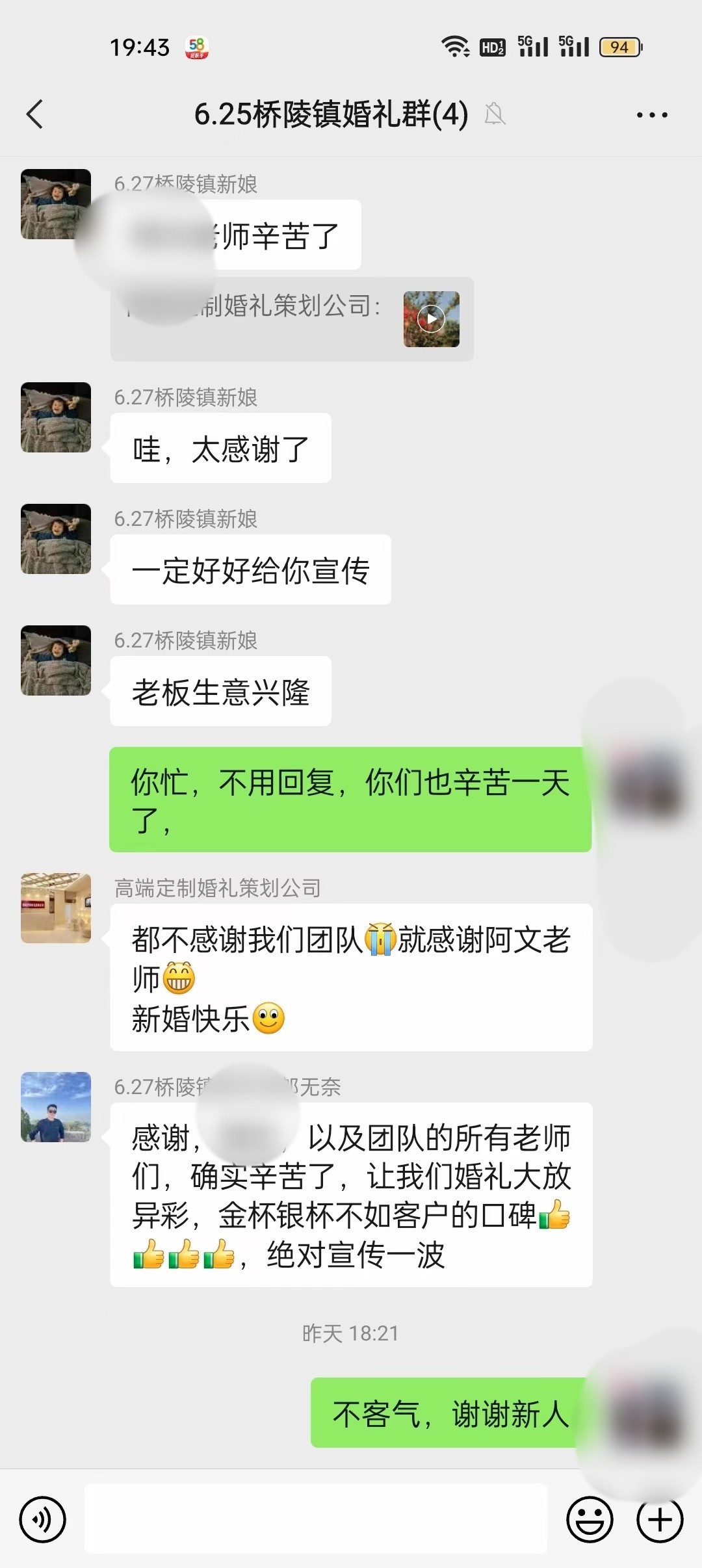
Task: Focus the message text field
Action: pos(316,1519)
